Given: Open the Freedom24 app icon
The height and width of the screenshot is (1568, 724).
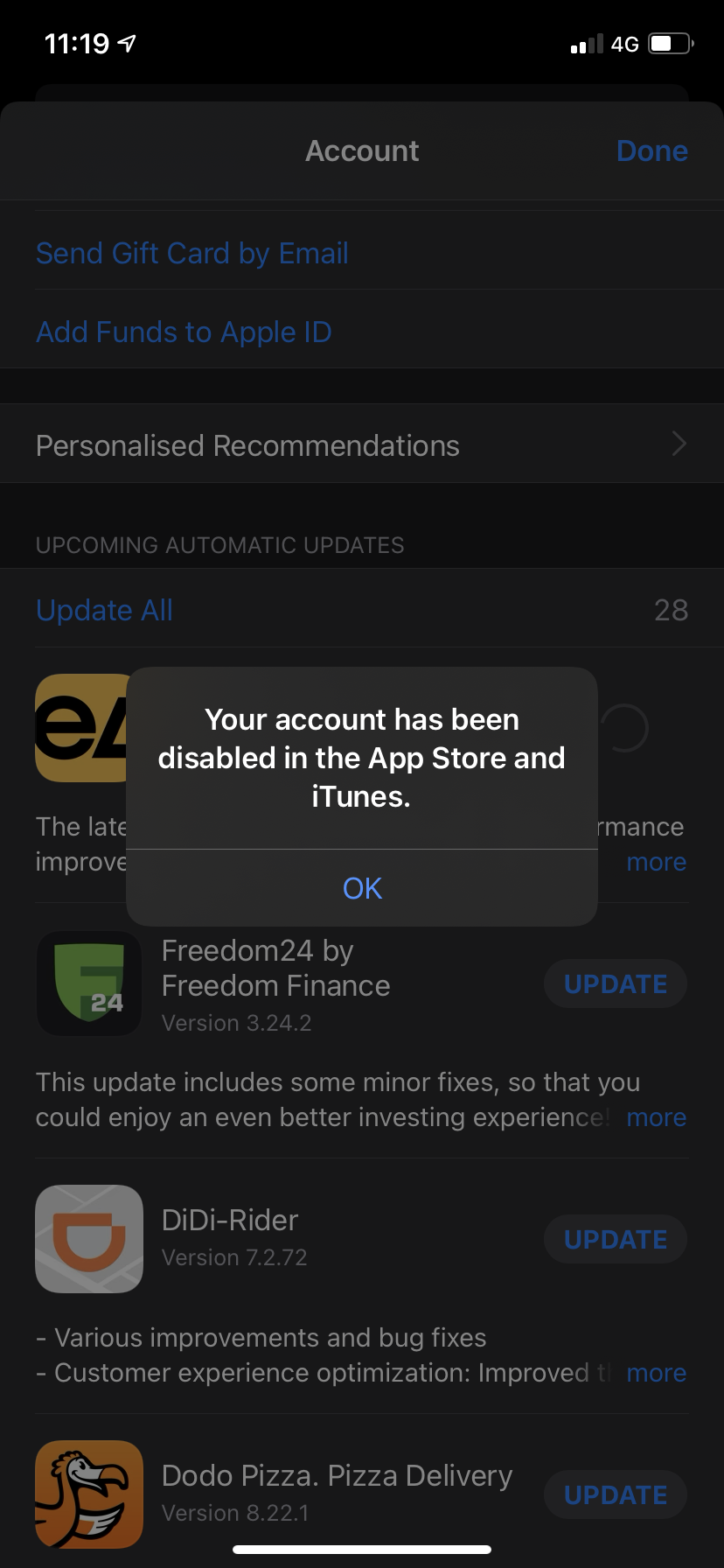Looking at the screenshot, I should 89,983.
